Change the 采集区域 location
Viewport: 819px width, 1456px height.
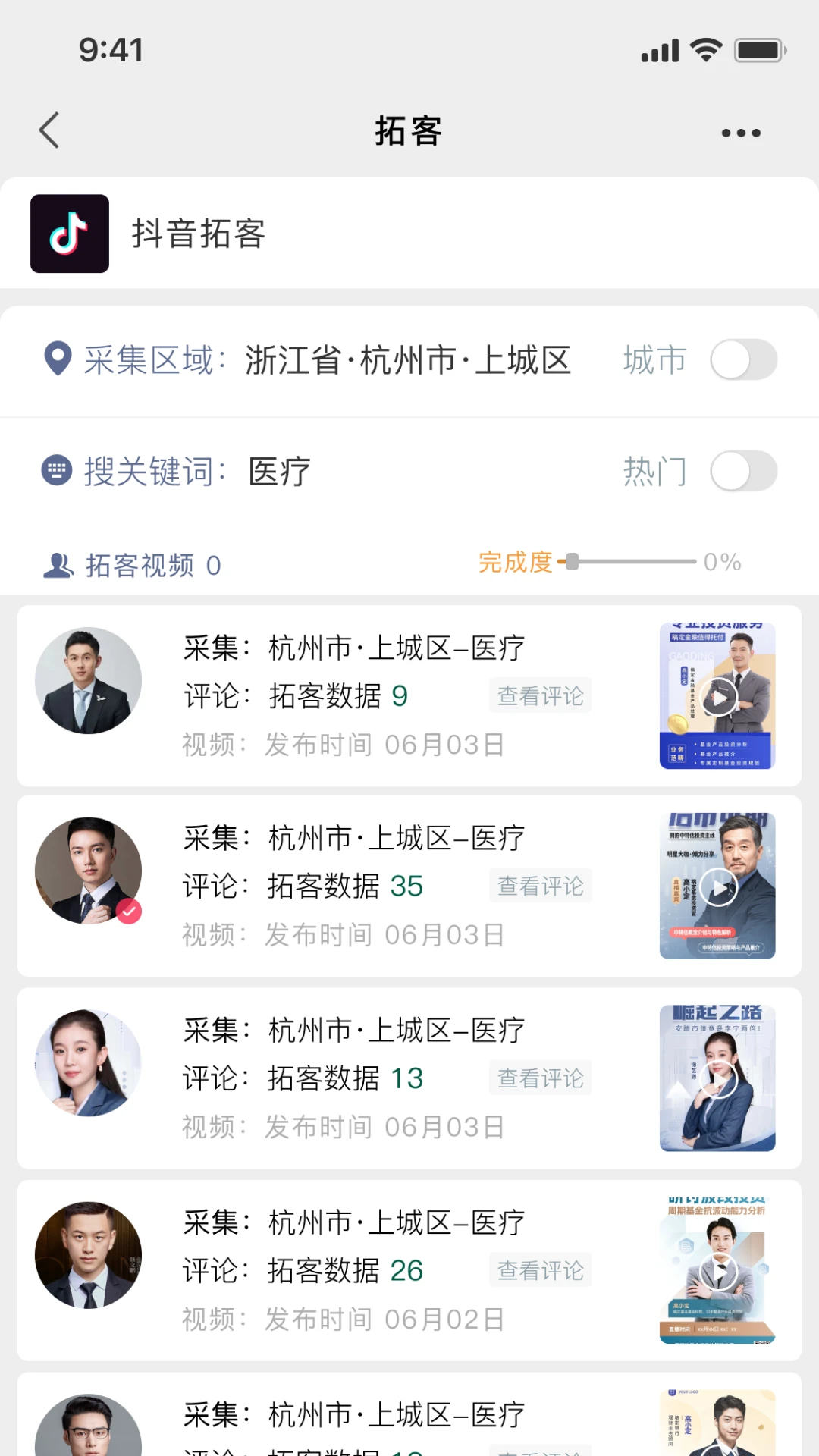tap(407, 360)
